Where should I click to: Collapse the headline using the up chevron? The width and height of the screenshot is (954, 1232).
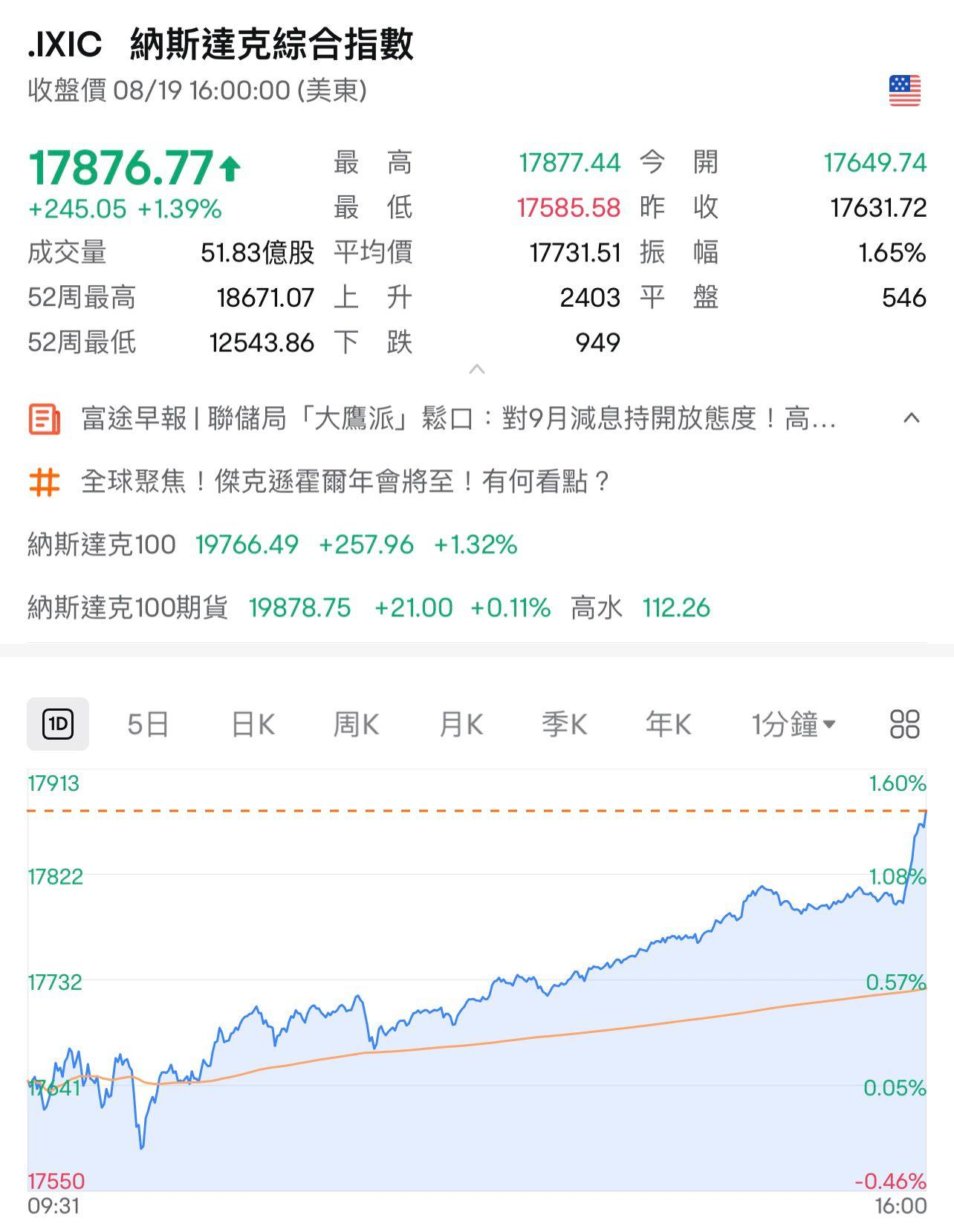click(x=910, y=418)
